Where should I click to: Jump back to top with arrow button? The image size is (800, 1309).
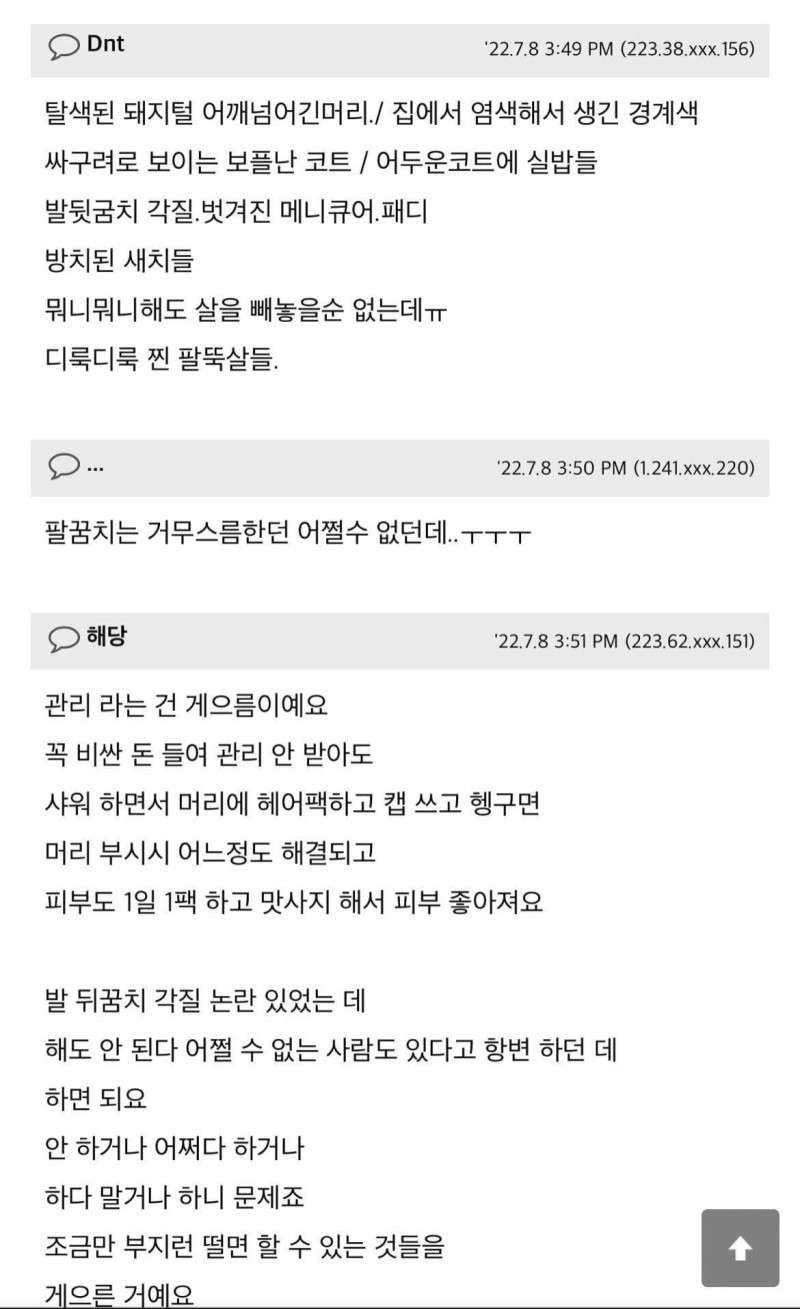[739, 1248]
